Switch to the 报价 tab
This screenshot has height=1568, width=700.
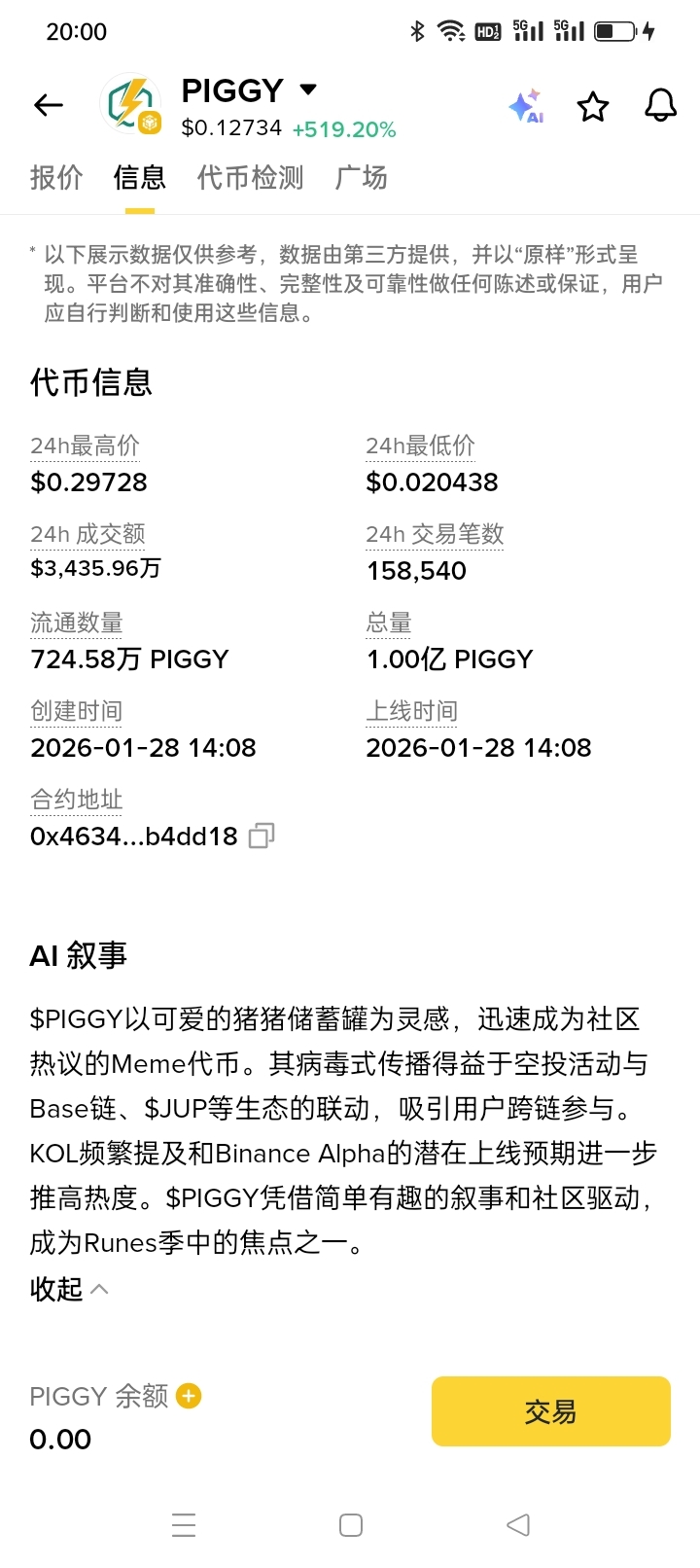[x=56, y=177]
